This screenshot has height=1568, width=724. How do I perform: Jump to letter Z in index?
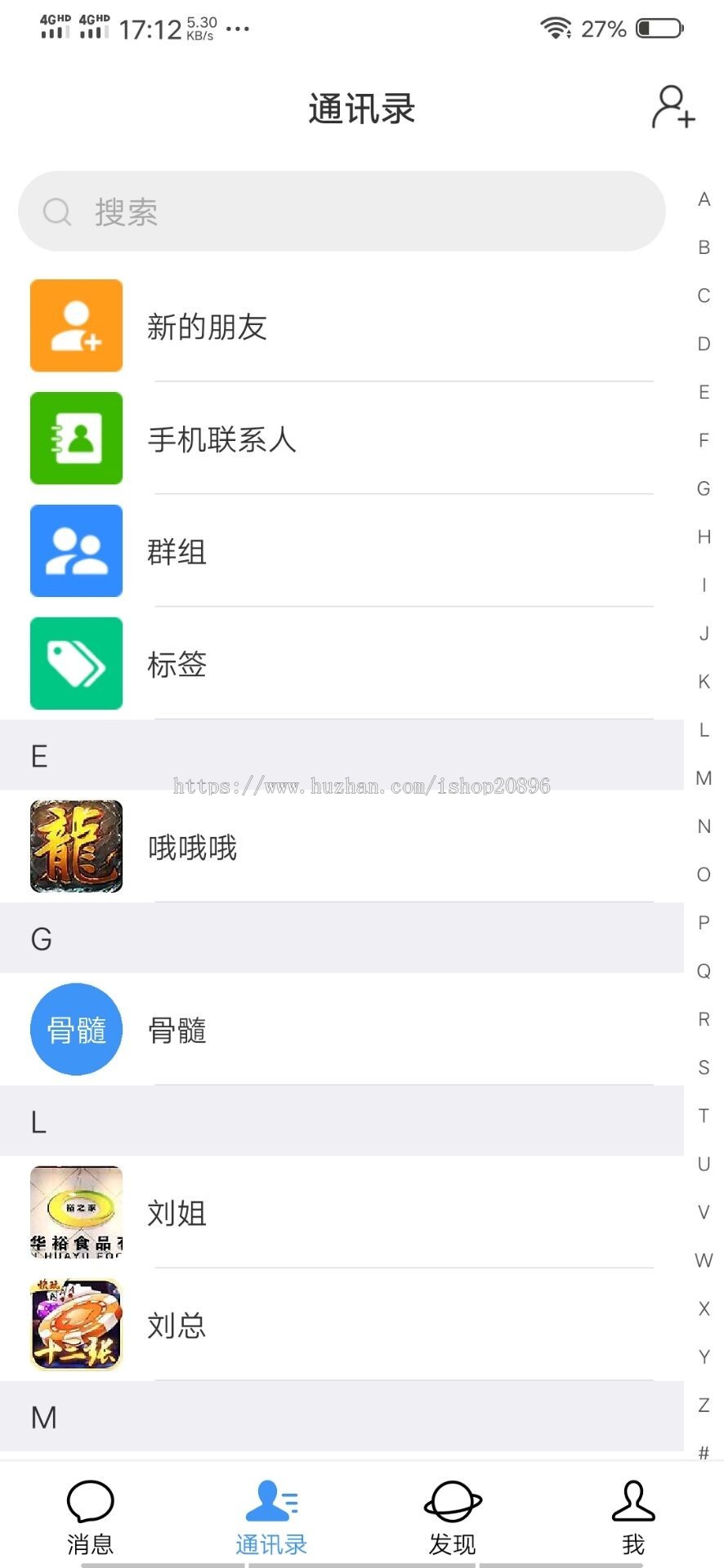tap(704, 1405)
